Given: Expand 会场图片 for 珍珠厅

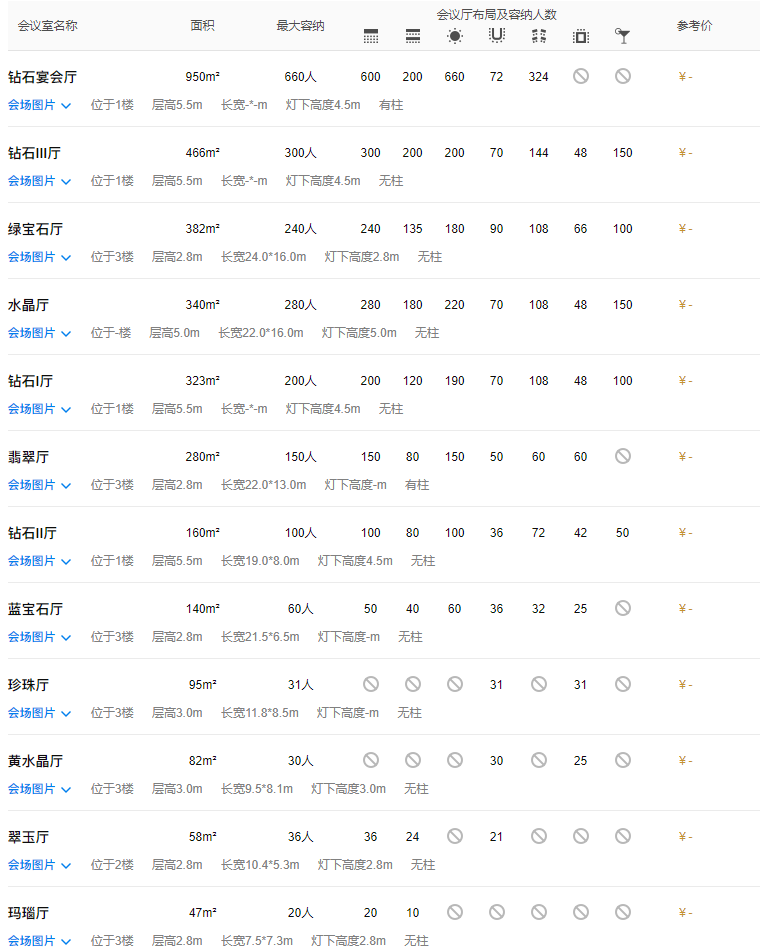Looking at the screenshot, I should coord(39,713).
